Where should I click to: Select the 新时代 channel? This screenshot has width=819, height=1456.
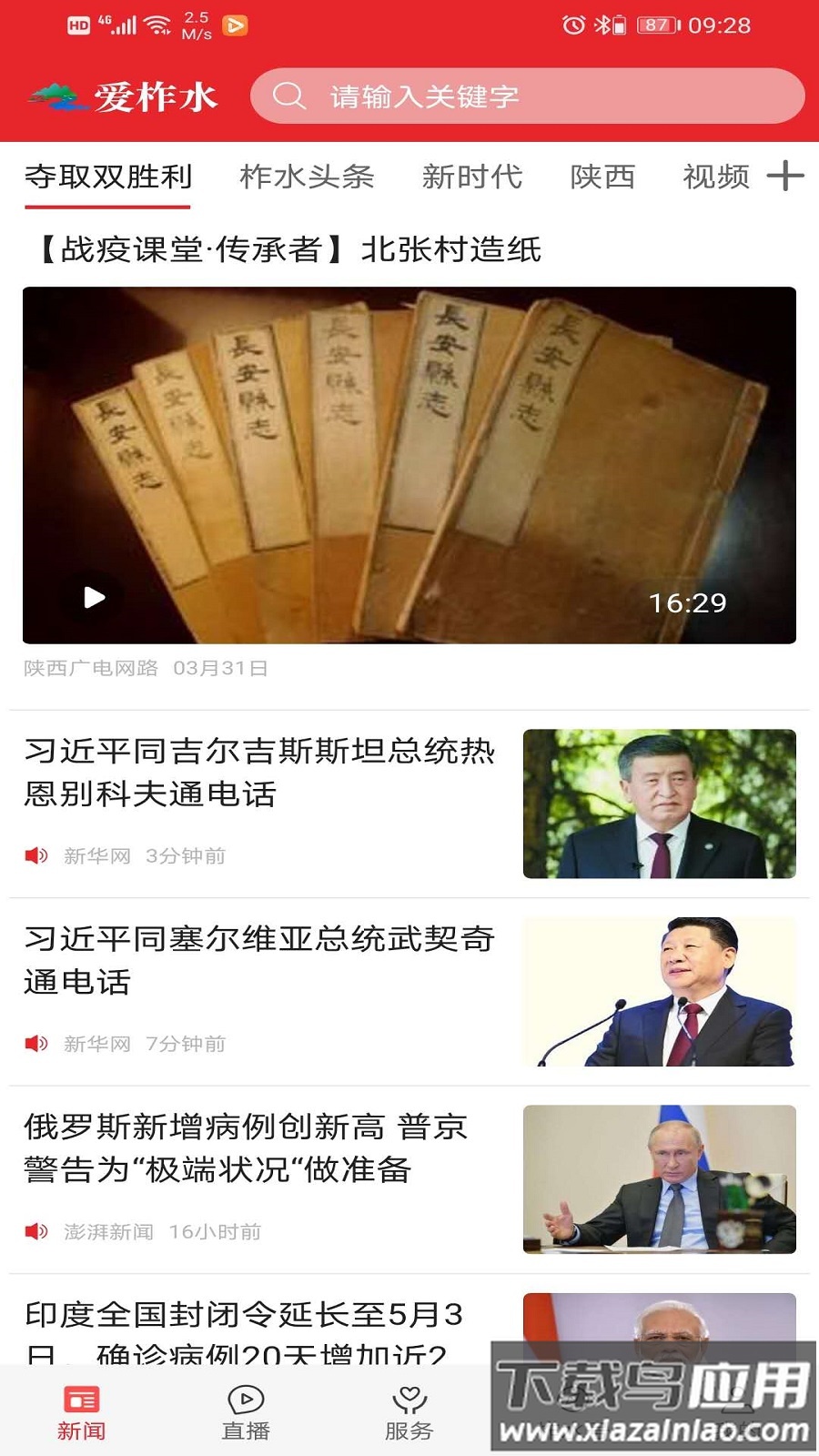pyautogui.click(x=473, y=177)
